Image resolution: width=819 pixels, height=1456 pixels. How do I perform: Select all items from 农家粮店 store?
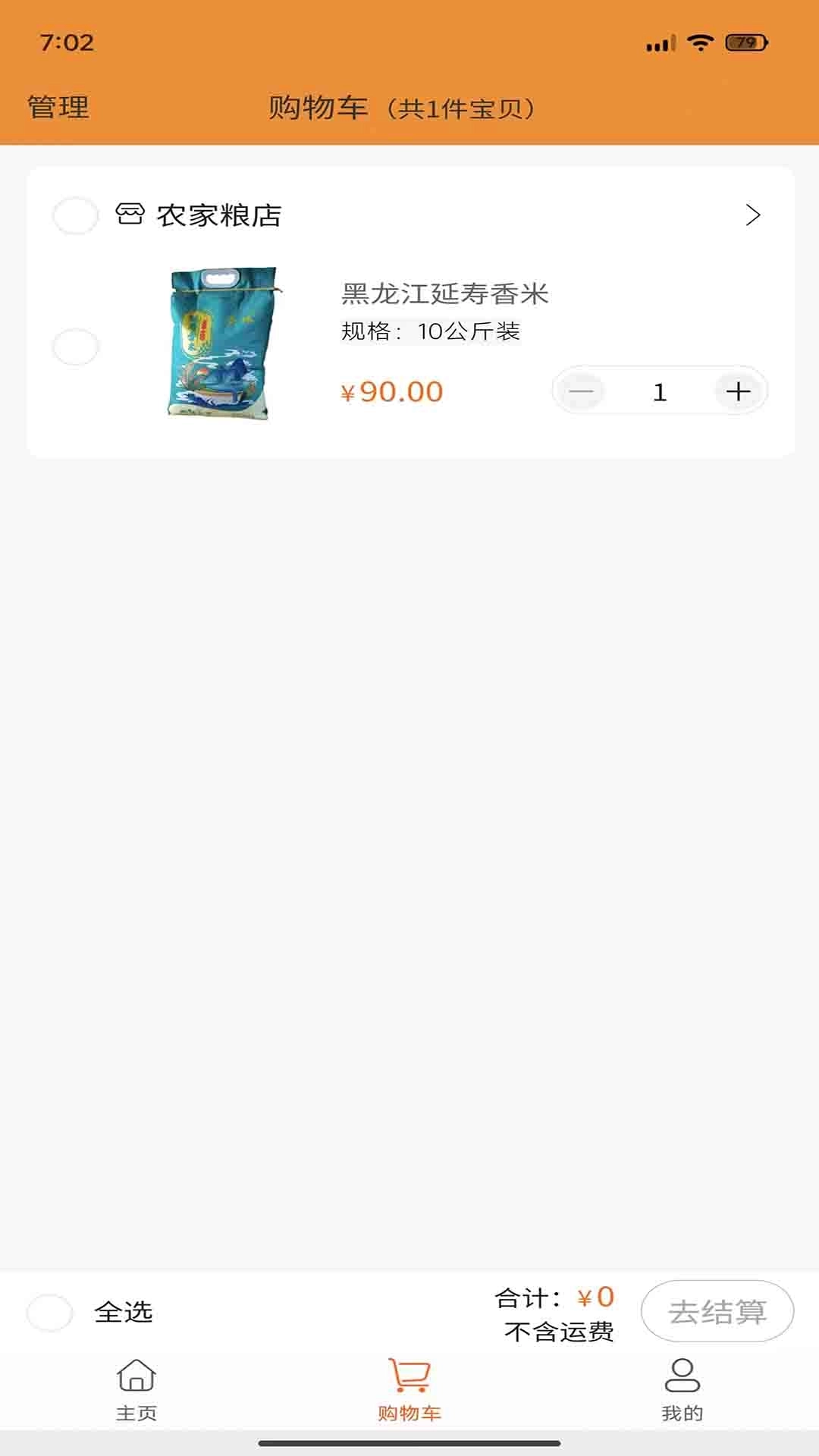click(75, 215)
